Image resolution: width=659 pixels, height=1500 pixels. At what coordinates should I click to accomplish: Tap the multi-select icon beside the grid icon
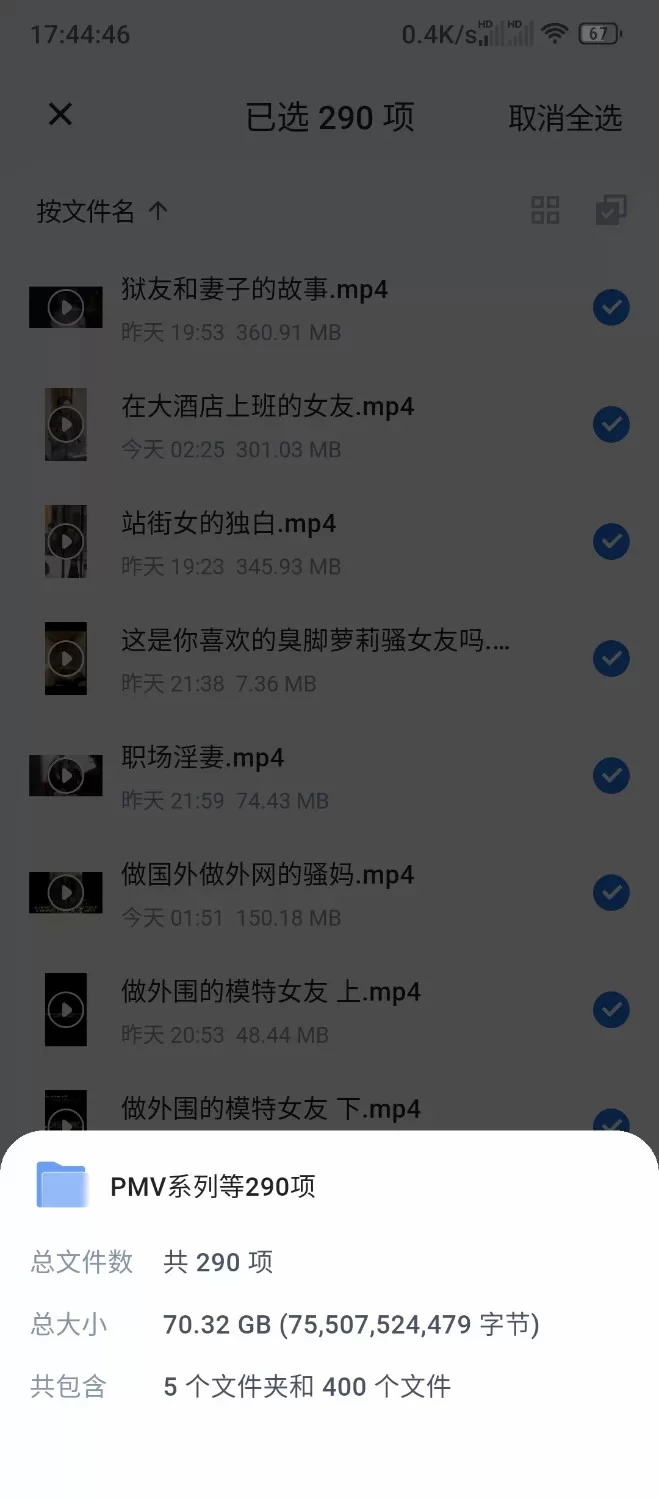[x=610, y=210]
